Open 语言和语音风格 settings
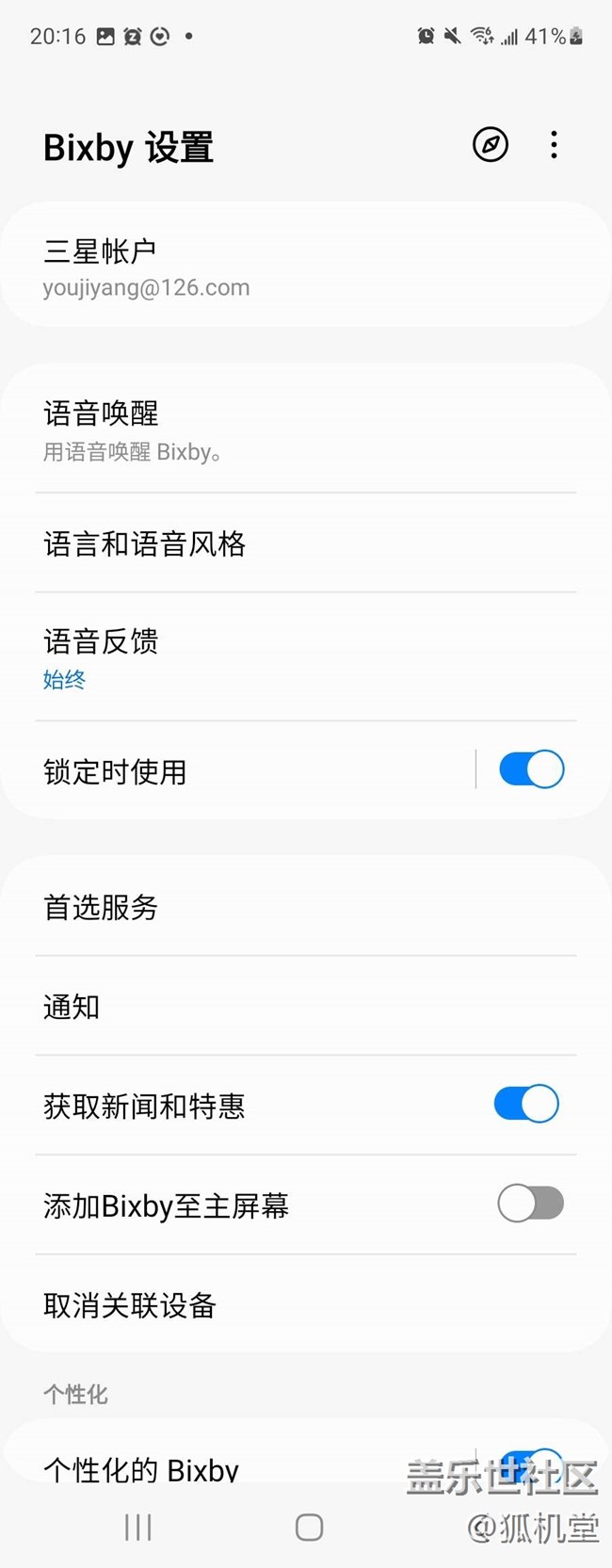612x1568 pixels. (x=305, y=543)
